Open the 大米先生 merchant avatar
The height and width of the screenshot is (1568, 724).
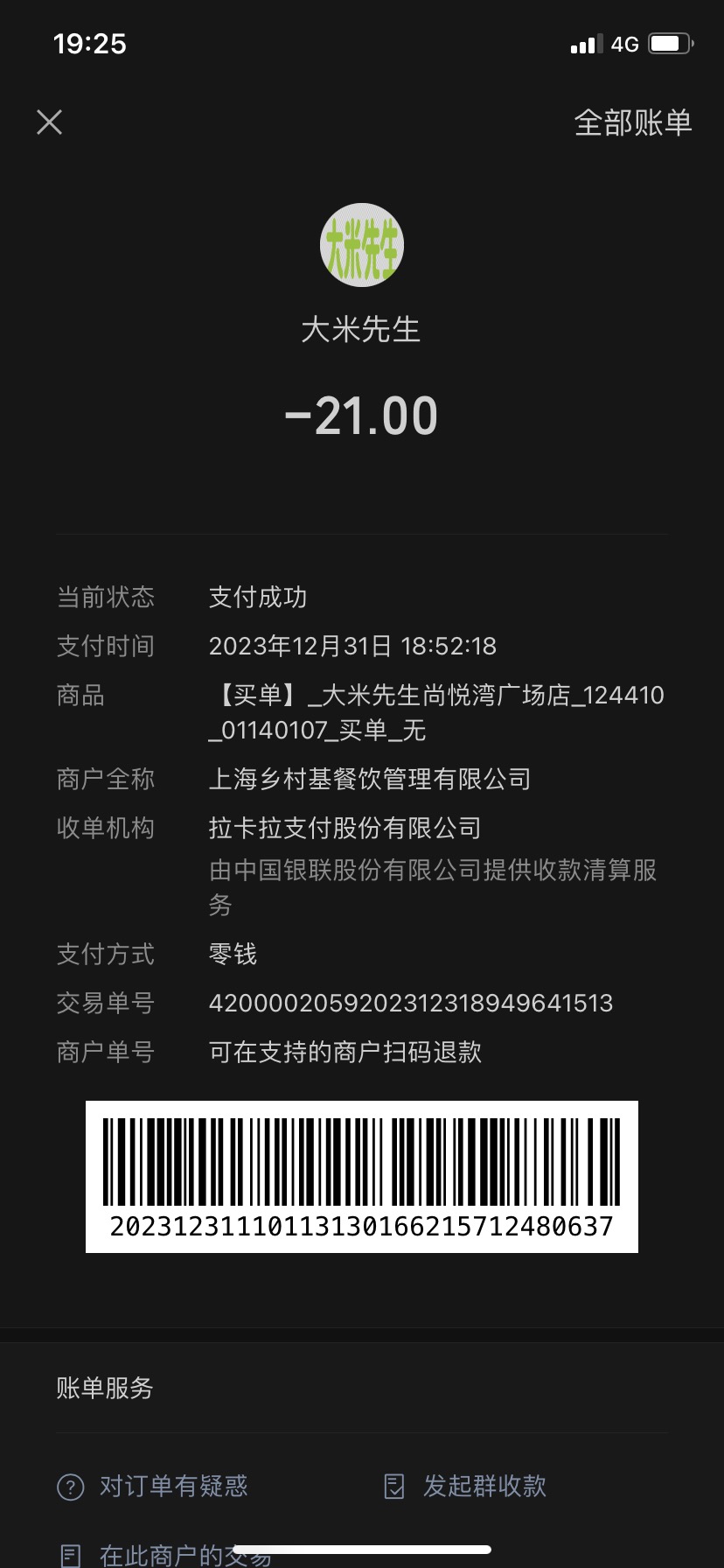click(x=362, y=245)
